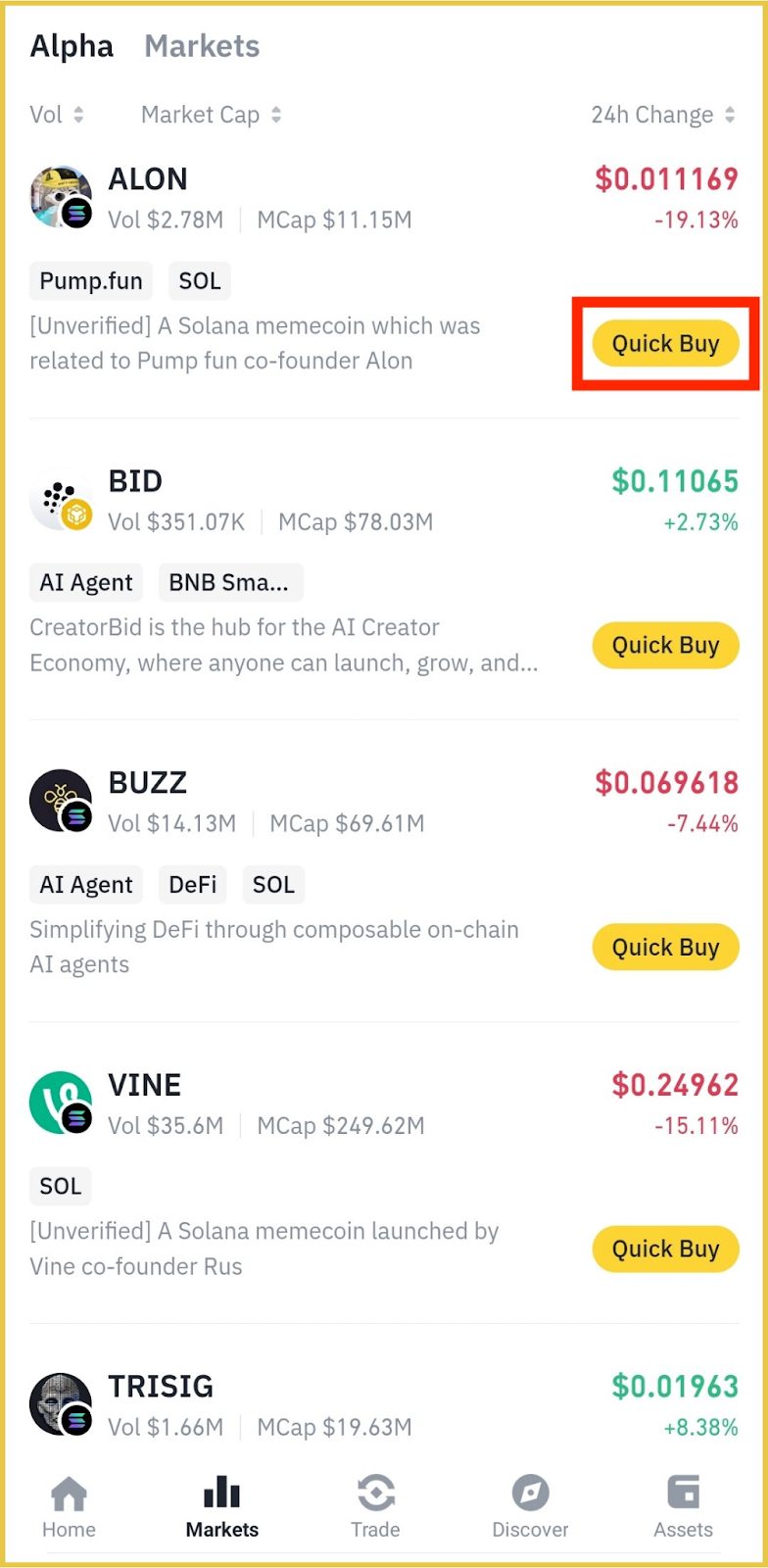Quick Buy the BUZZ token
This screenshot has height=1568, width=768.
(x=665, y=948)
